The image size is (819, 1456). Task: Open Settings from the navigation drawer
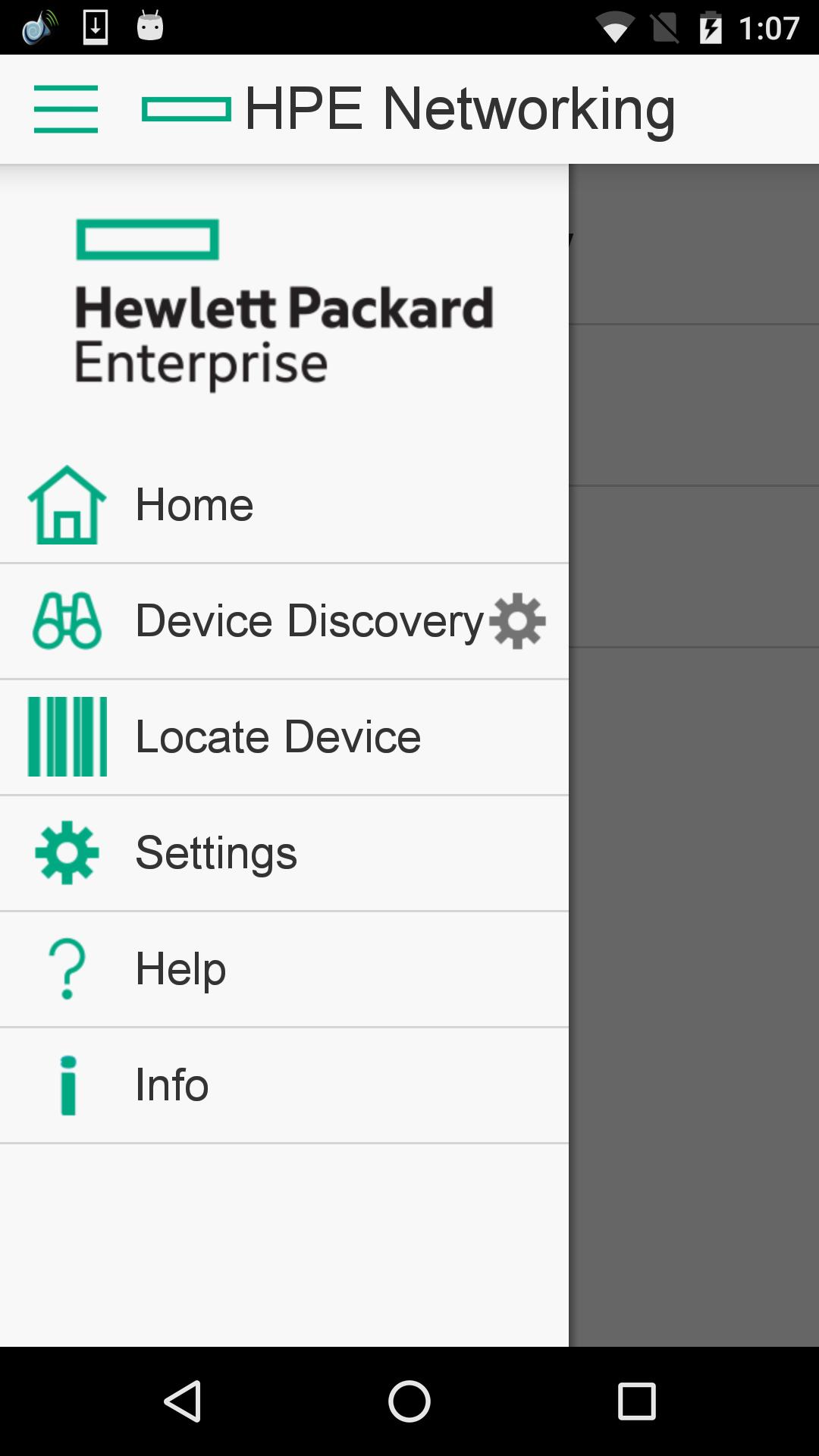(216, 852)
